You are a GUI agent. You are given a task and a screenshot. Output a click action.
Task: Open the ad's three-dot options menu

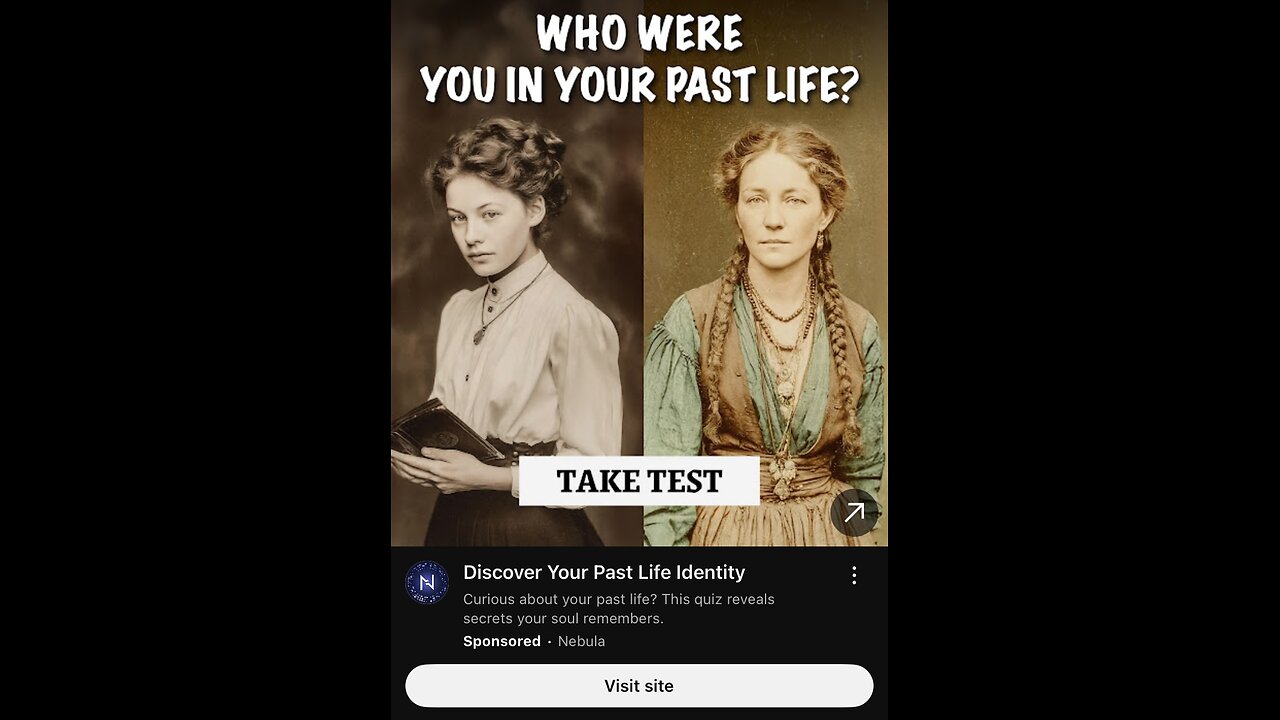click(853, 575)
